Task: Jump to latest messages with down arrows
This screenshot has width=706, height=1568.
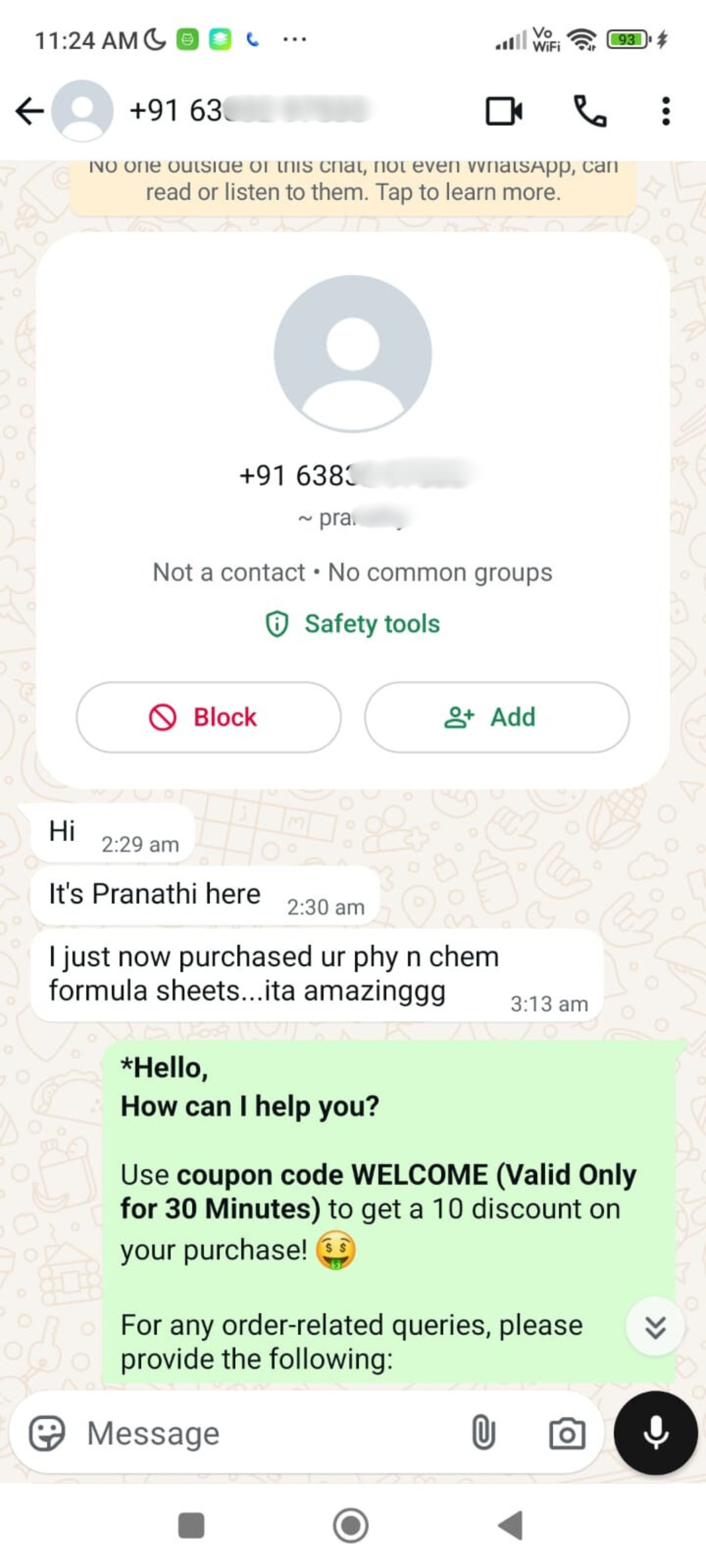Action: tap(655, 1327)
